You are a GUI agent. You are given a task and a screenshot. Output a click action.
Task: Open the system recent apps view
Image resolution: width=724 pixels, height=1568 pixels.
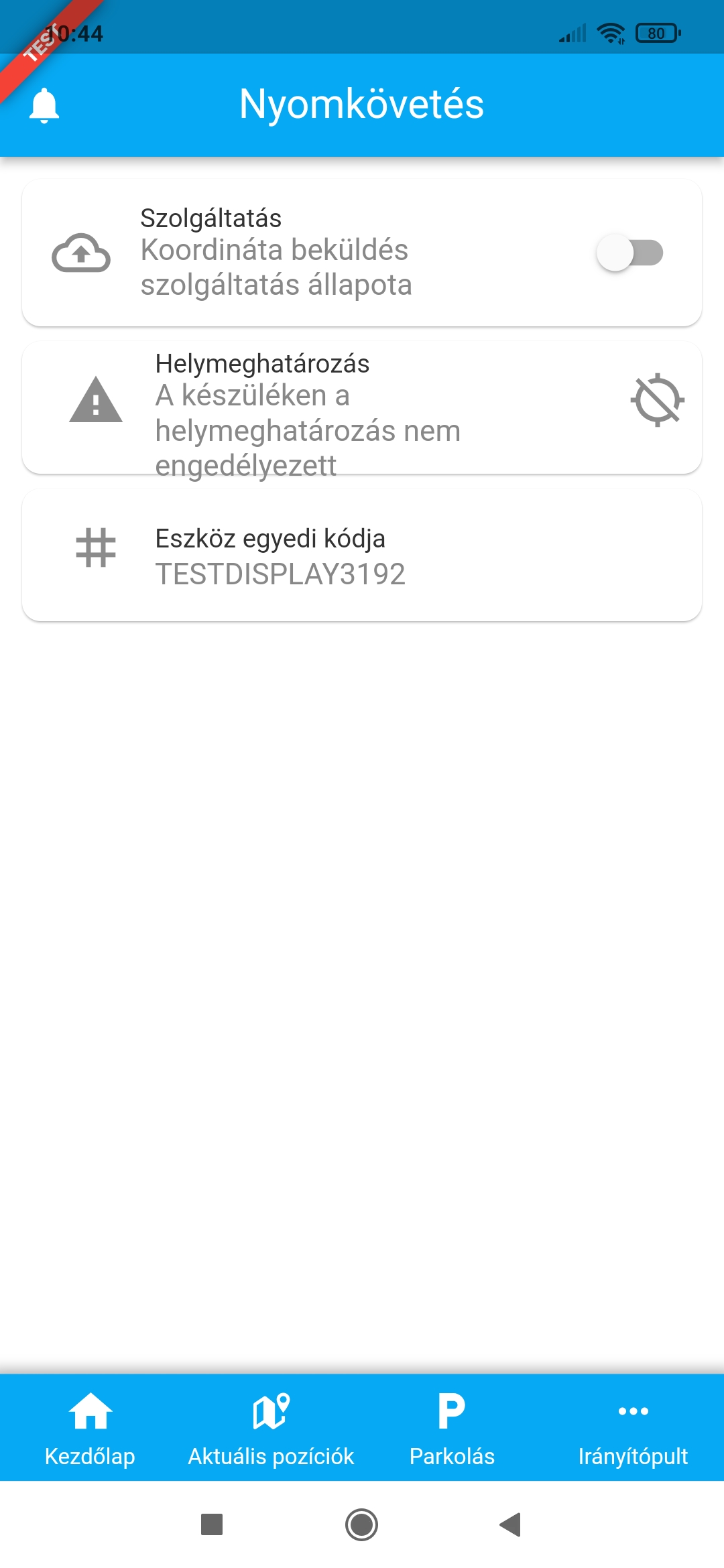point(212,1524)
